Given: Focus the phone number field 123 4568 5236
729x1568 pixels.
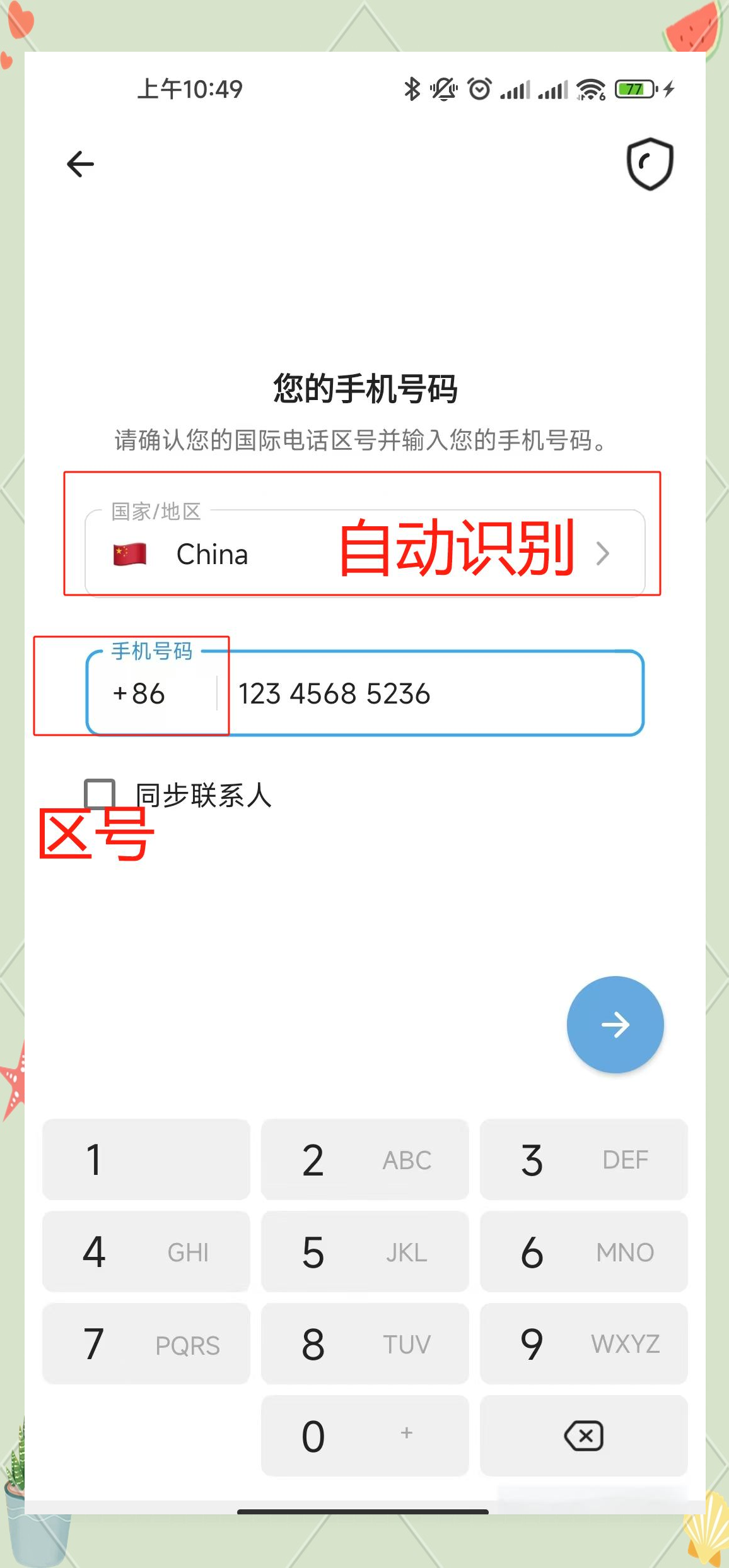Looking at the screenshot, I should tap(429, 693).
